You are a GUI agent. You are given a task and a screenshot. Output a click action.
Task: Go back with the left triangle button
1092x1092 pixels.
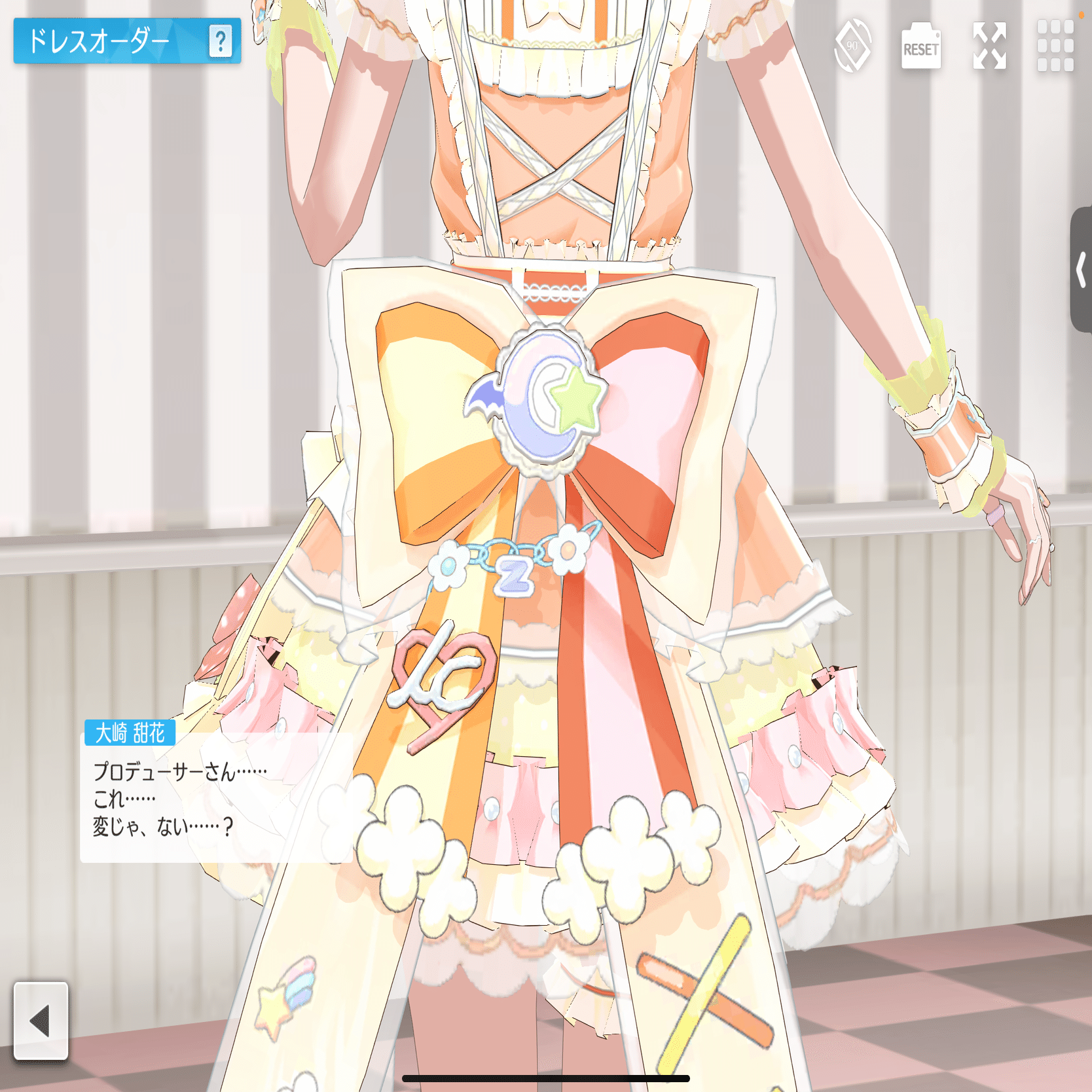coord(41,1021)
